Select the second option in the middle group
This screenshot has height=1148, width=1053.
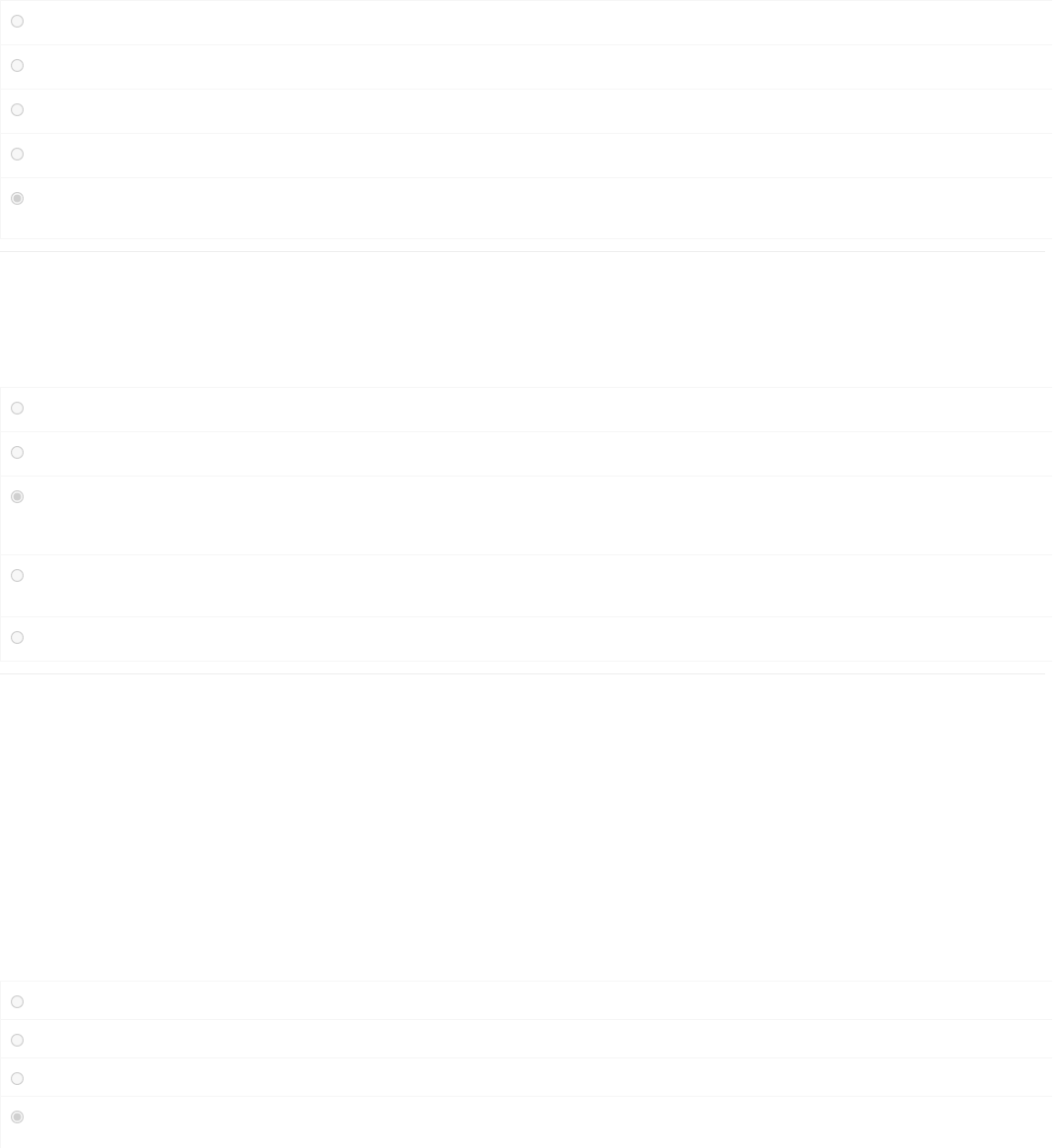pos(17,453)
